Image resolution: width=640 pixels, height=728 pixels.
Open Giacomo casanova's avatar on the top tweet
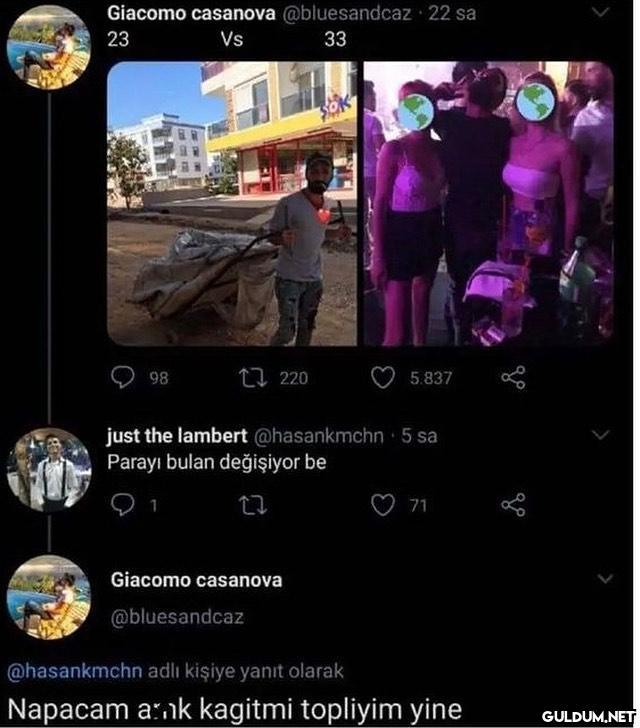(x=48, y=46)
